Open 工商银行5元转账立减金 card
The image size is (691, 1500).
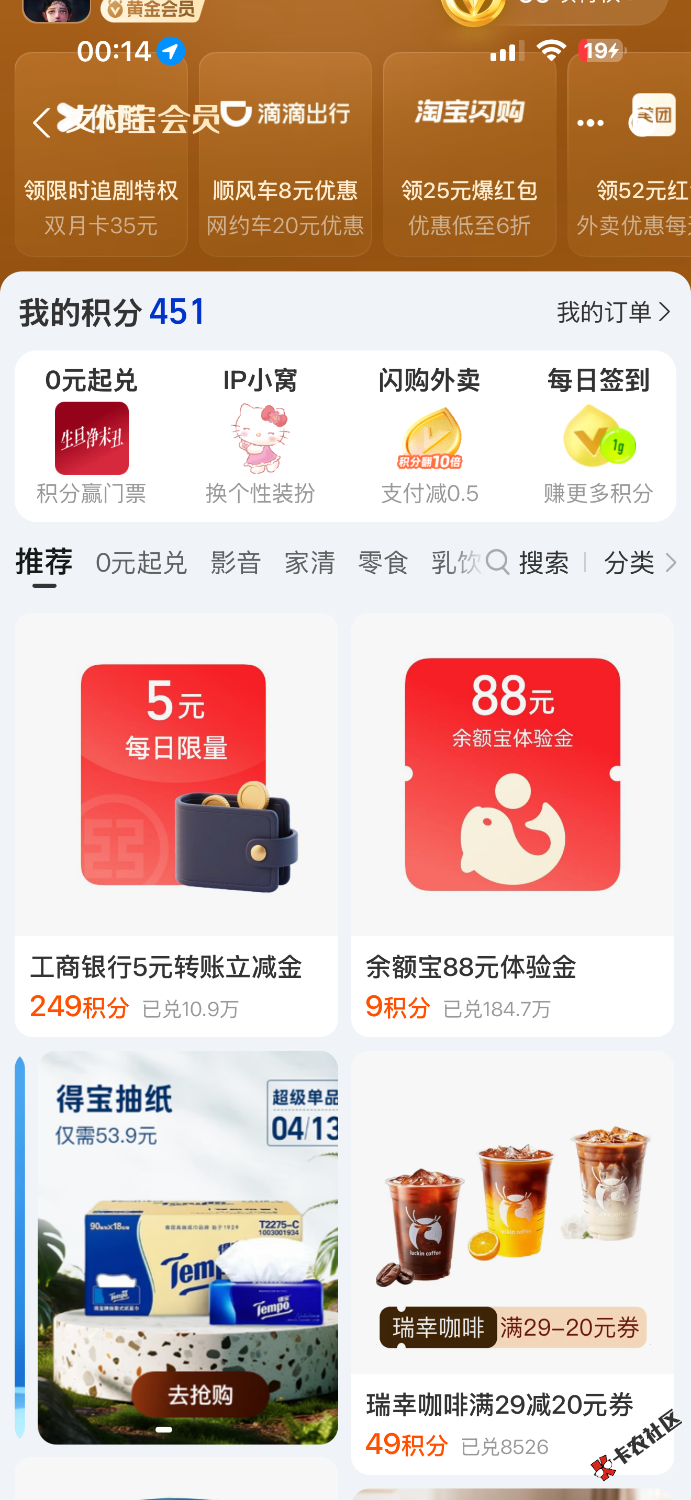coord(176,824)
